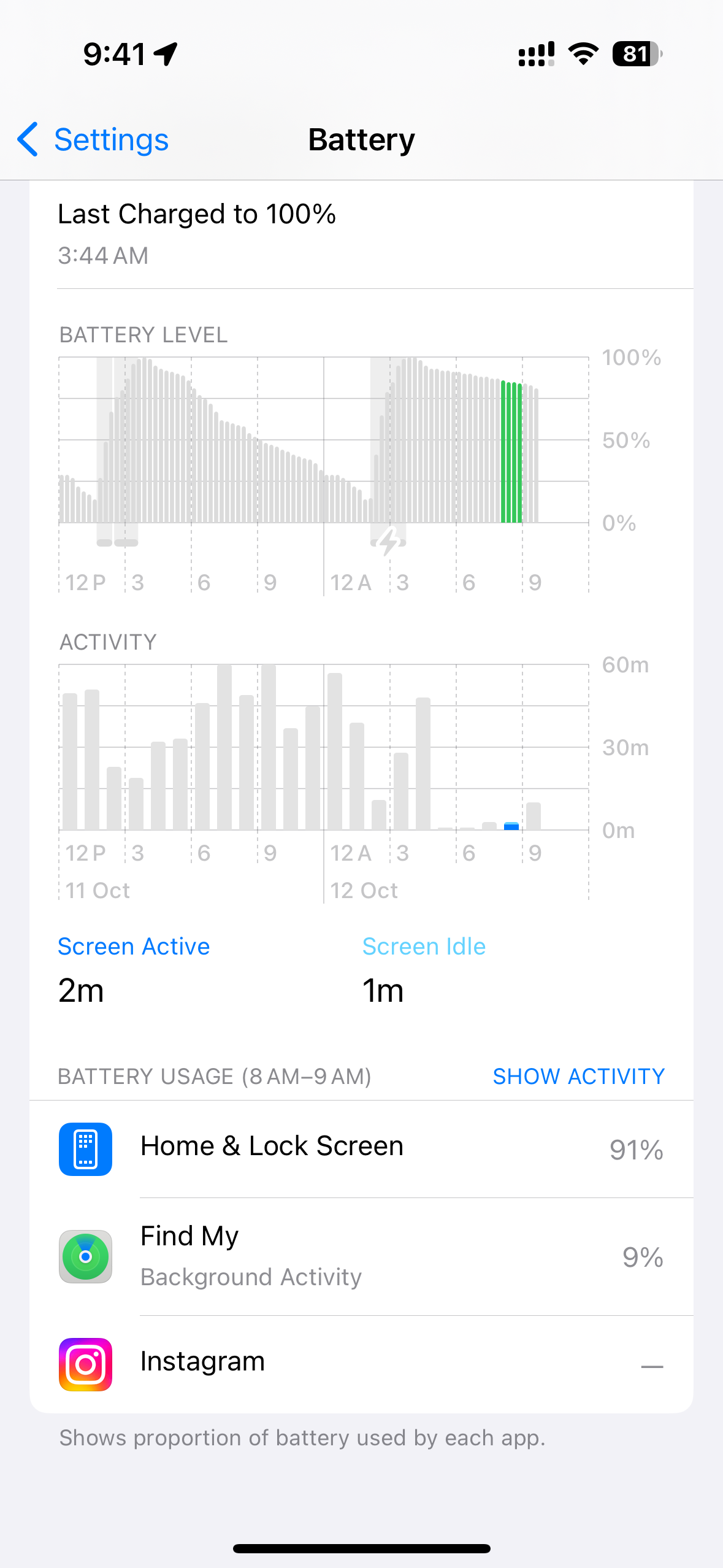Tap the Home & Lock Screen app icon

click(x=85, y=1150)
